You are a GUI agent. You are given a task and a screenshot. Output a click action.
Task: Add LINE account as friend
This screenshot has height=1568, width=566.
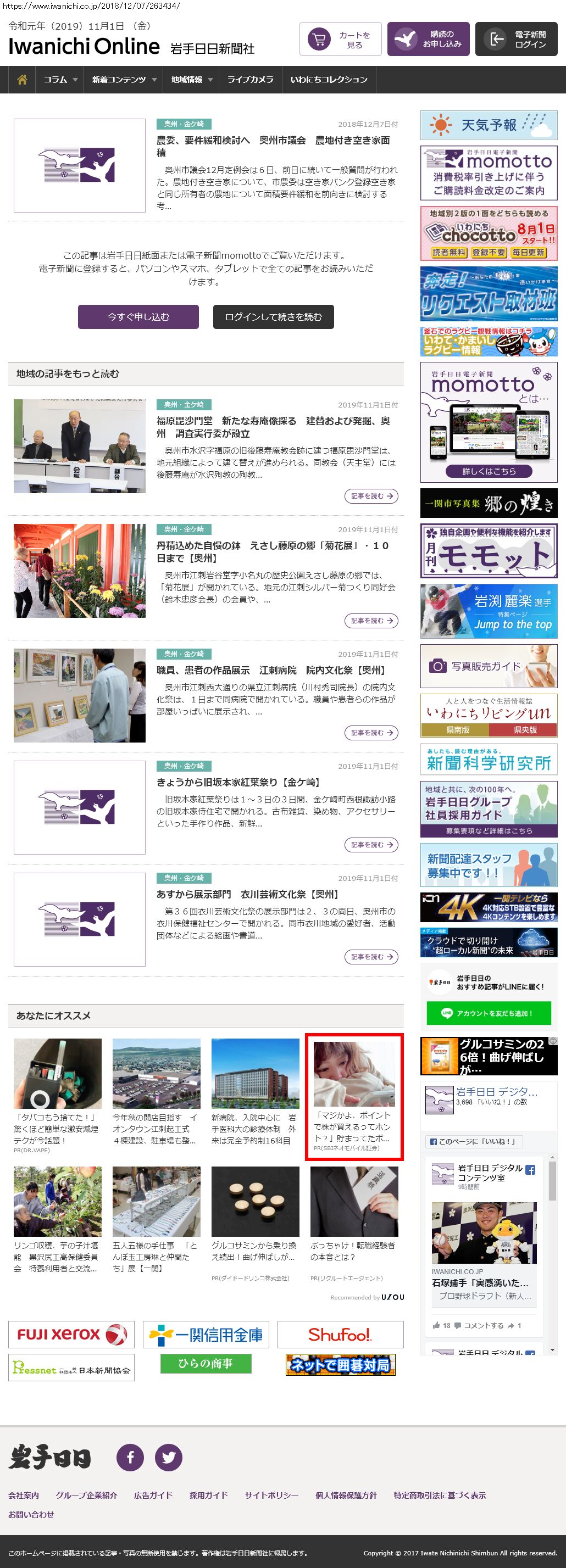(488, 1013)
